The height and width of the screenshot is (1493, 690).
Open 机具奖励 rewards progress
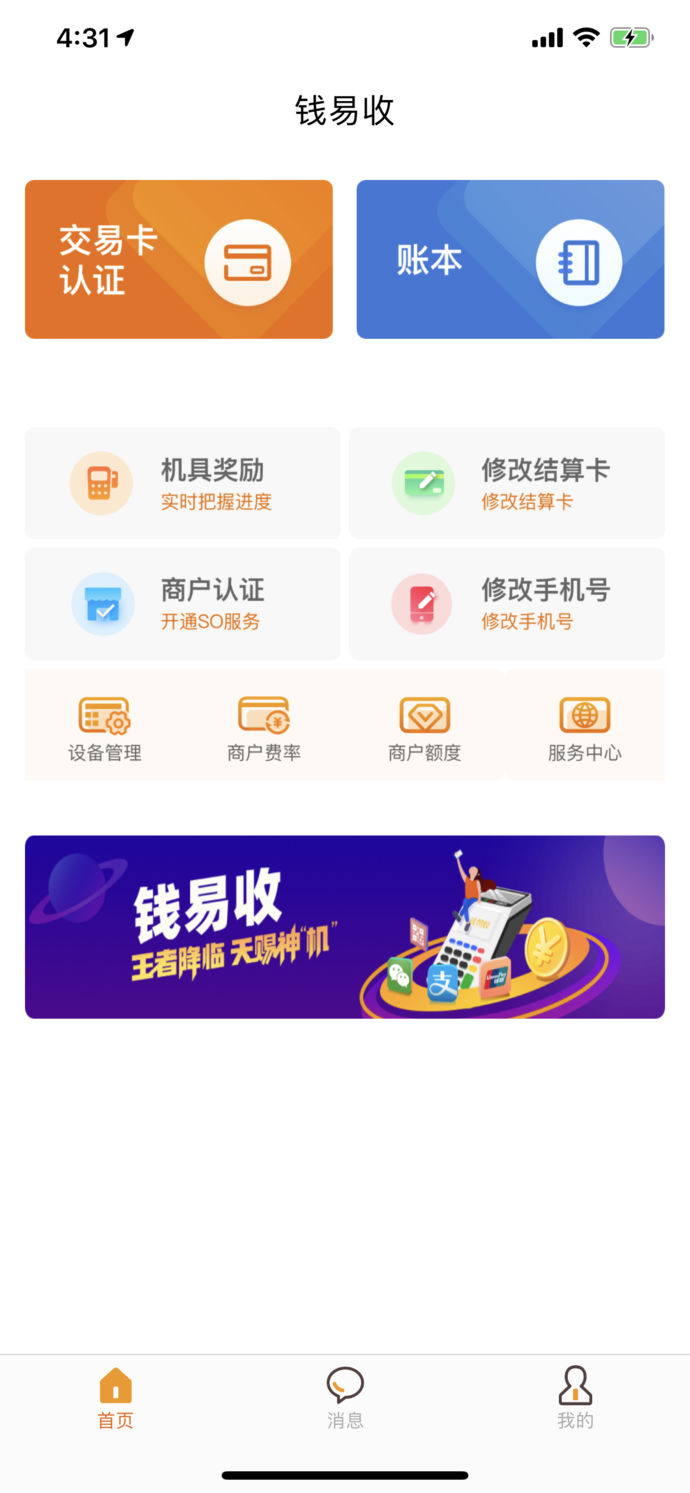(x=182, y=483)
